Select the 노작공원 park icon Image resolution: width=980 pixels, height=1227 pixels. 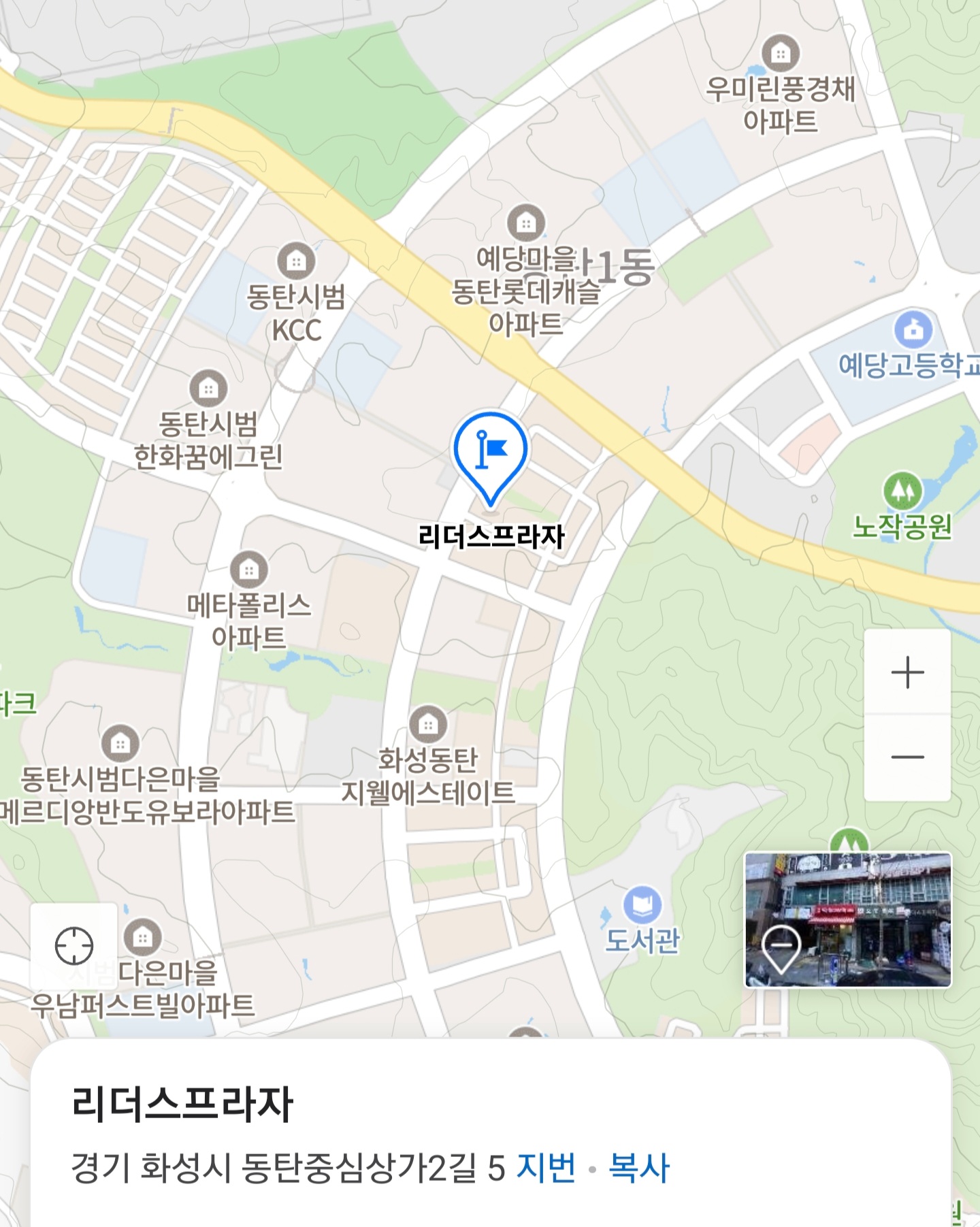902,489
